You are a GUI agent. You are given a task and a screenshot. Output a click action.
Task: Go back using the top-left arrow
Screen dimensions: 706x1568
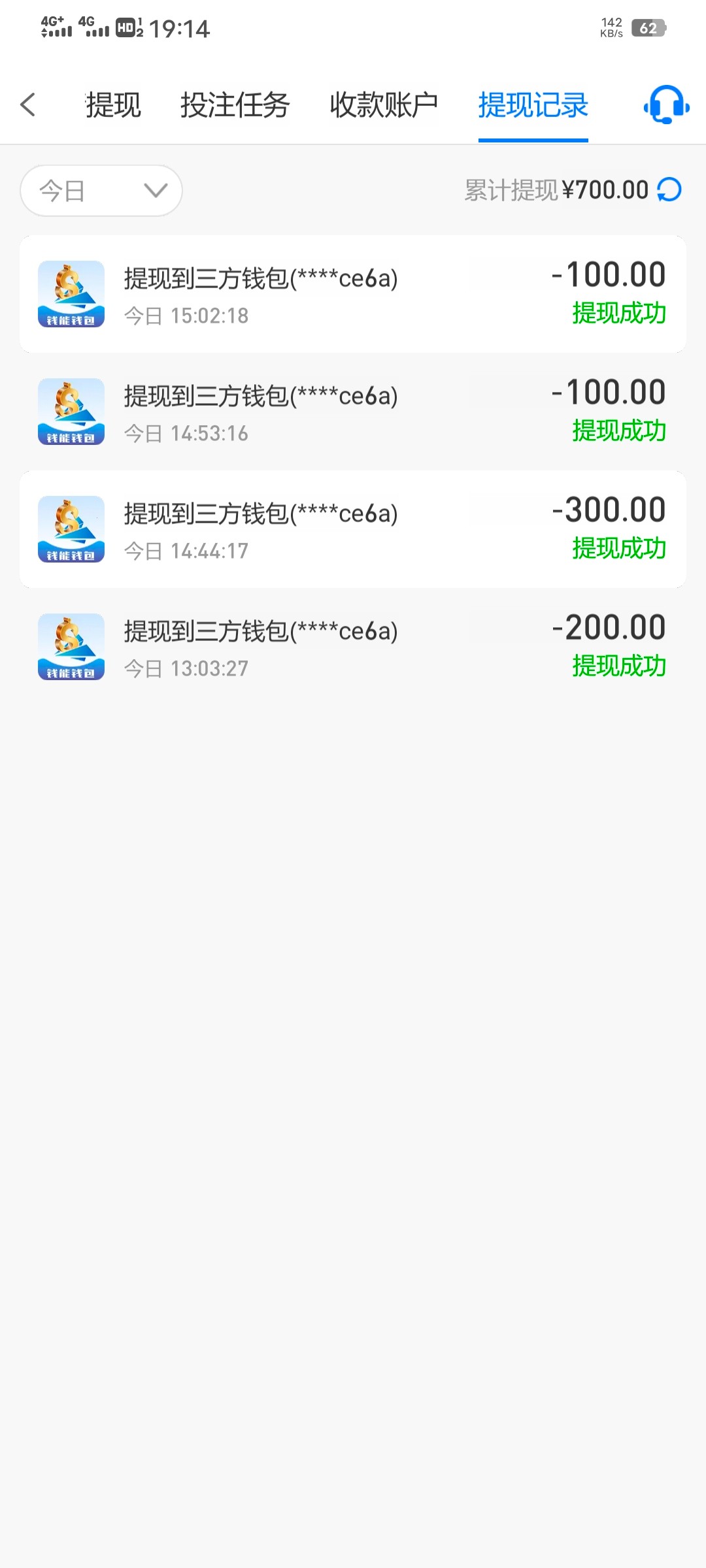[x=28, y=105]
